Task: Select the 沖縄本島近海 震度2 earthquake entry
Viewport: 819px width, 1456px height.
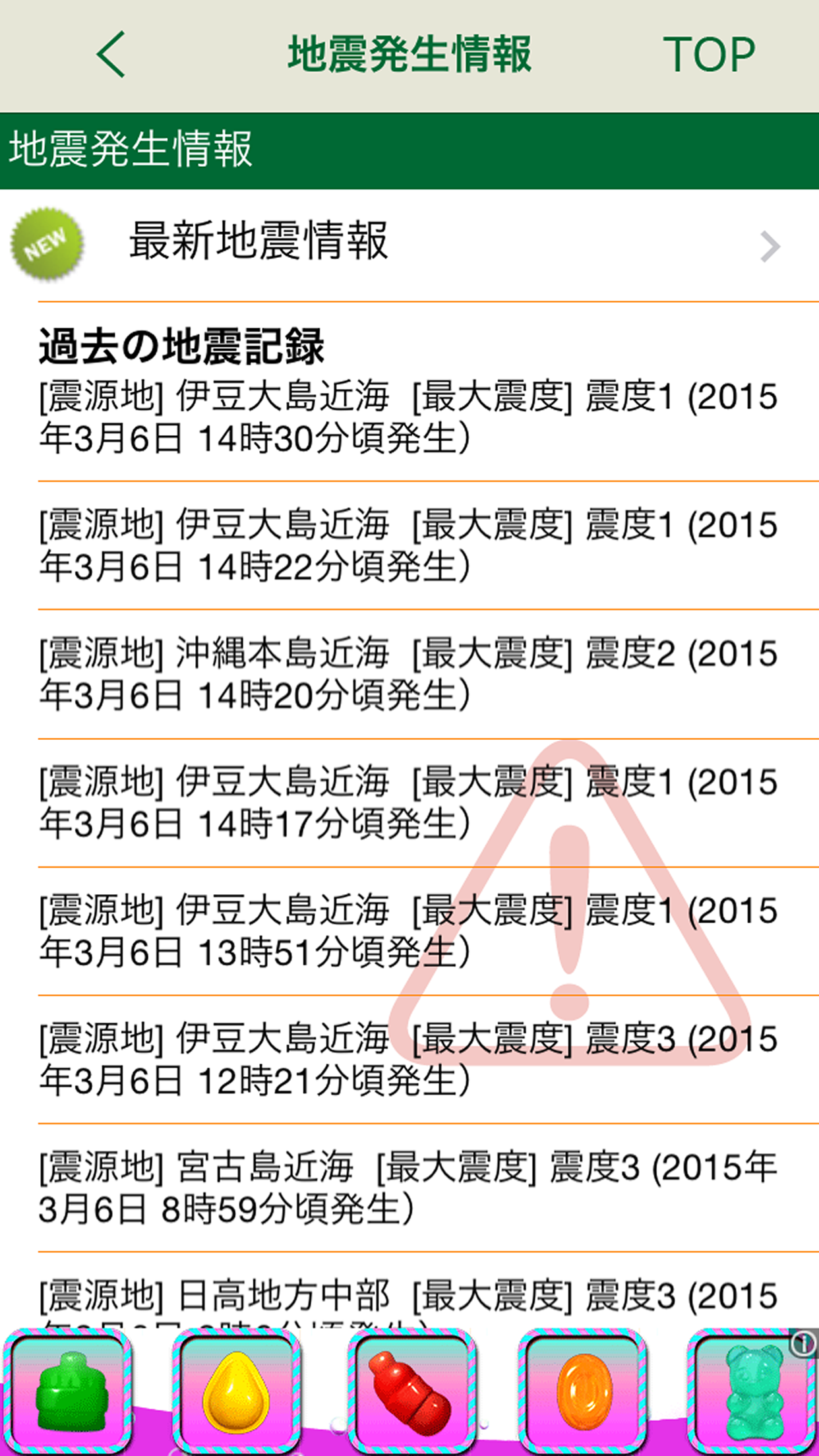Action: 409,673
